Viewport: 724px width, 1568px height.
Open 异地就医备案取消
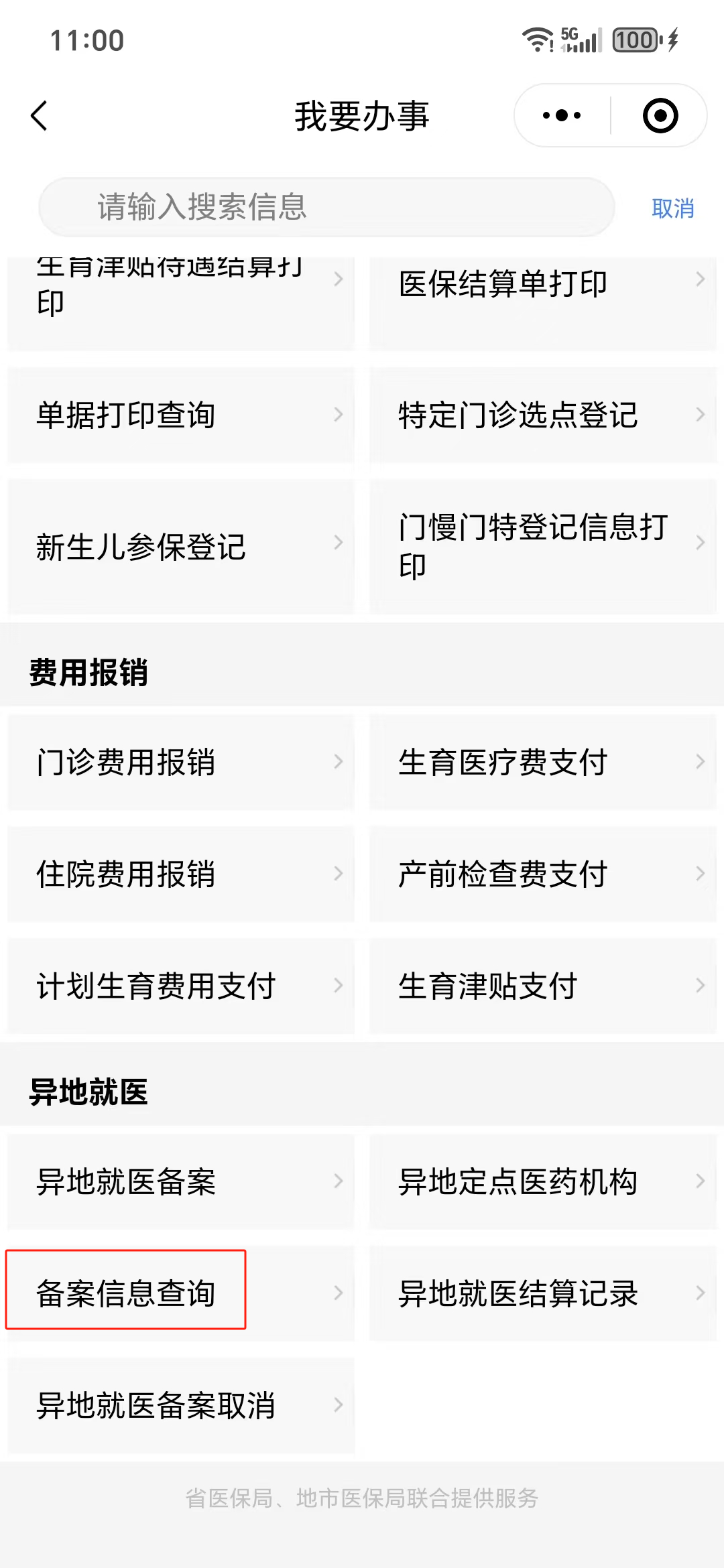[x=181, y=1405]
